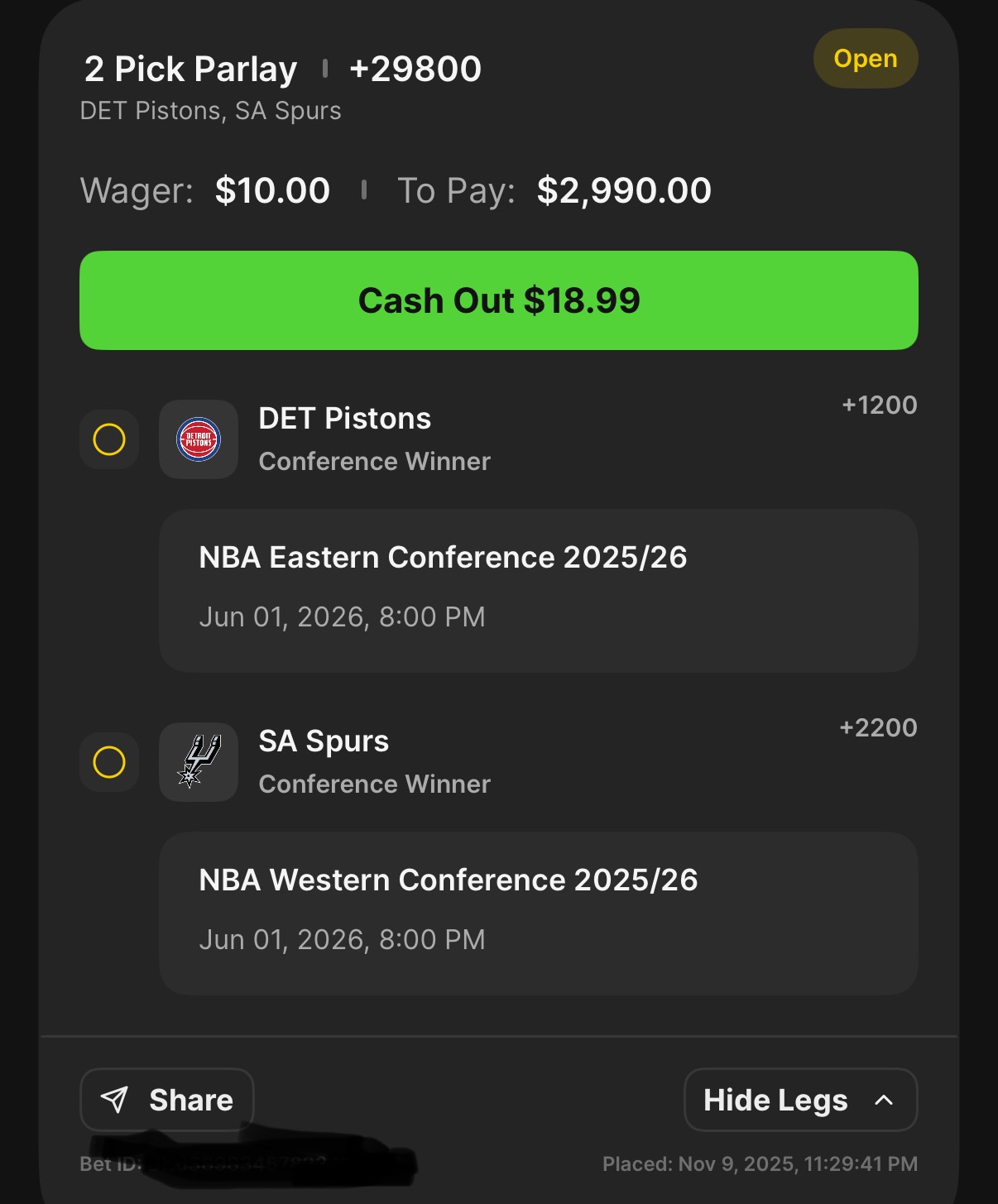Cash out the parlay for $18.99
The image size is (998, 1204).
(x=498, y=300)
